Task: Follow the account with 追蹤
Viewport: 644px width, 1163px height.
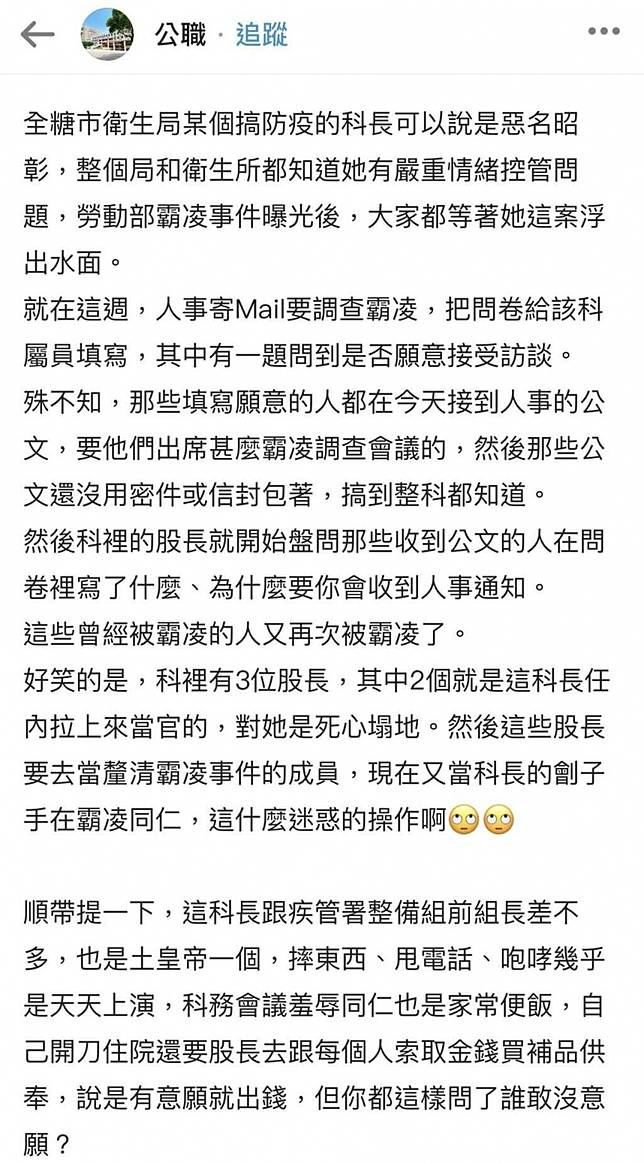Action: 261,35
